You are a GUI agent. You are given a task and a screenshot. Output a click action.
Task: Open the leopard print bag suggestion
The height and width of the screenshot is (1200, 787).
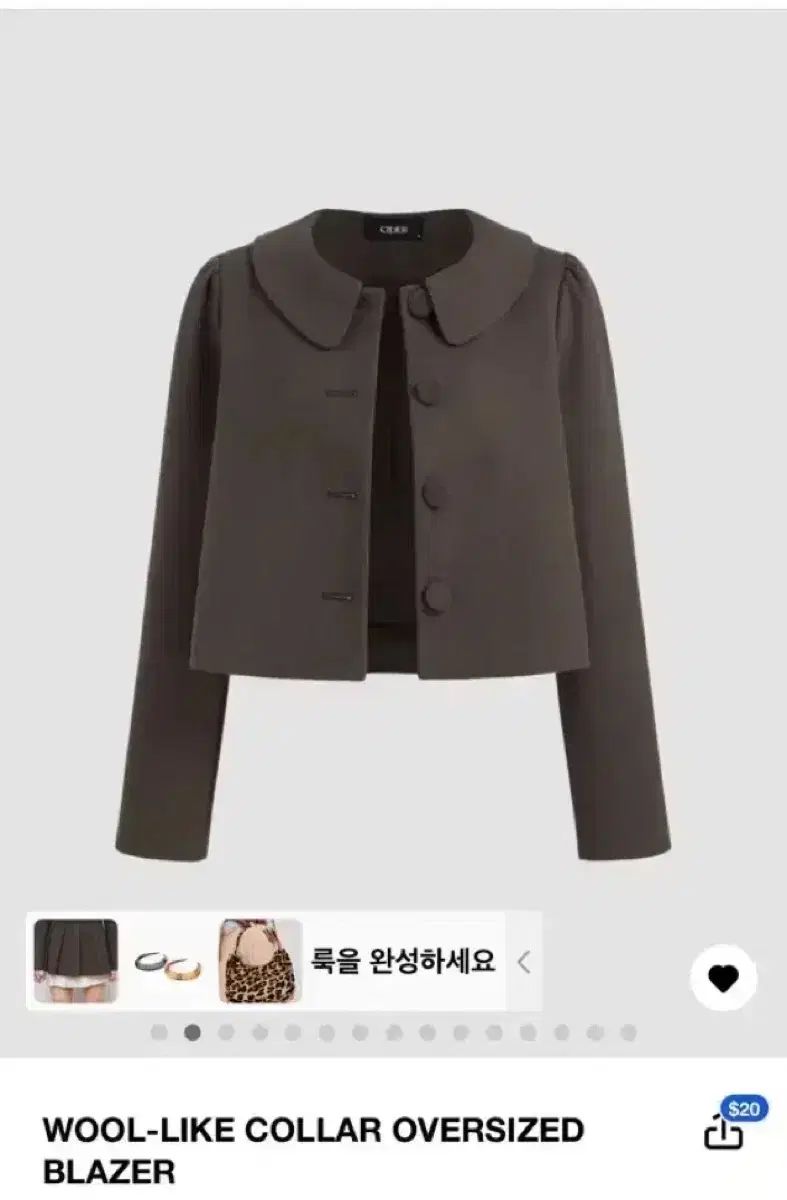260,961
